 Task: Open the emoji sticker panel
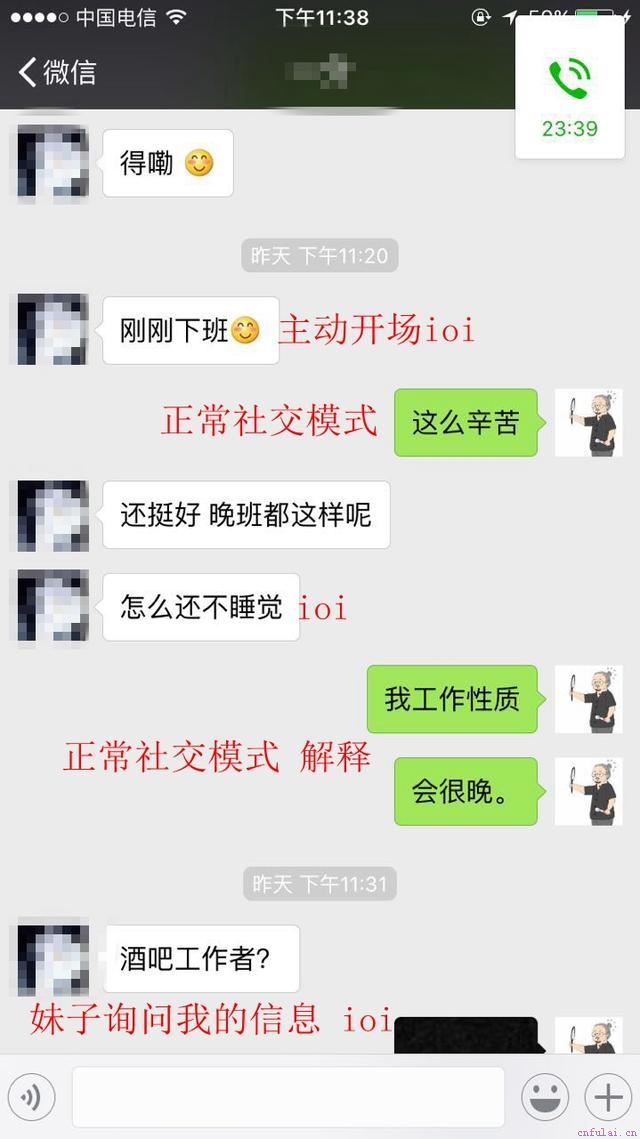click(x=545, y=1097)
